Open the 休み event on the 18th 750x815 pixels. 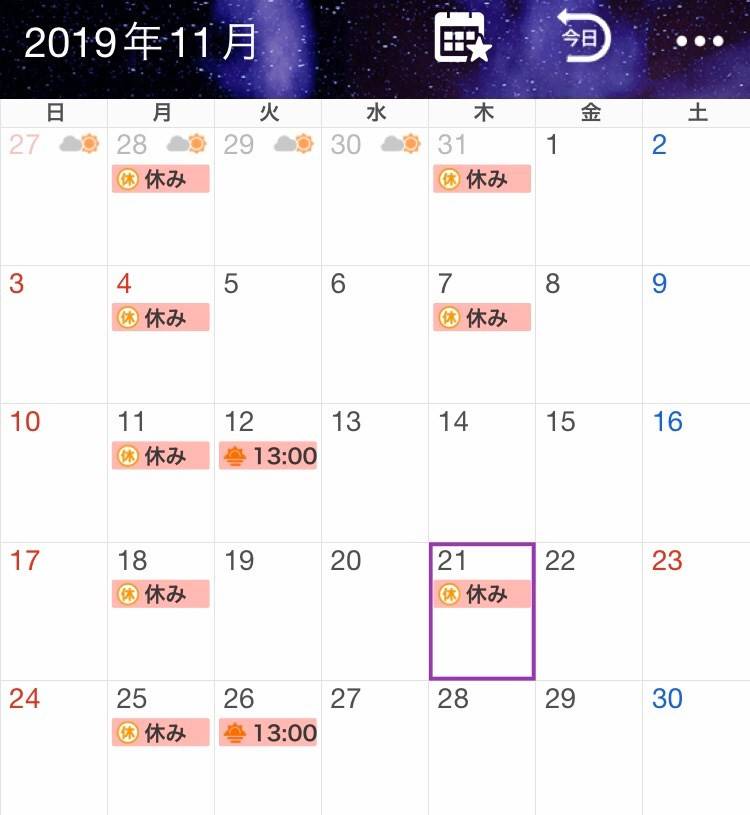point(161,594)
